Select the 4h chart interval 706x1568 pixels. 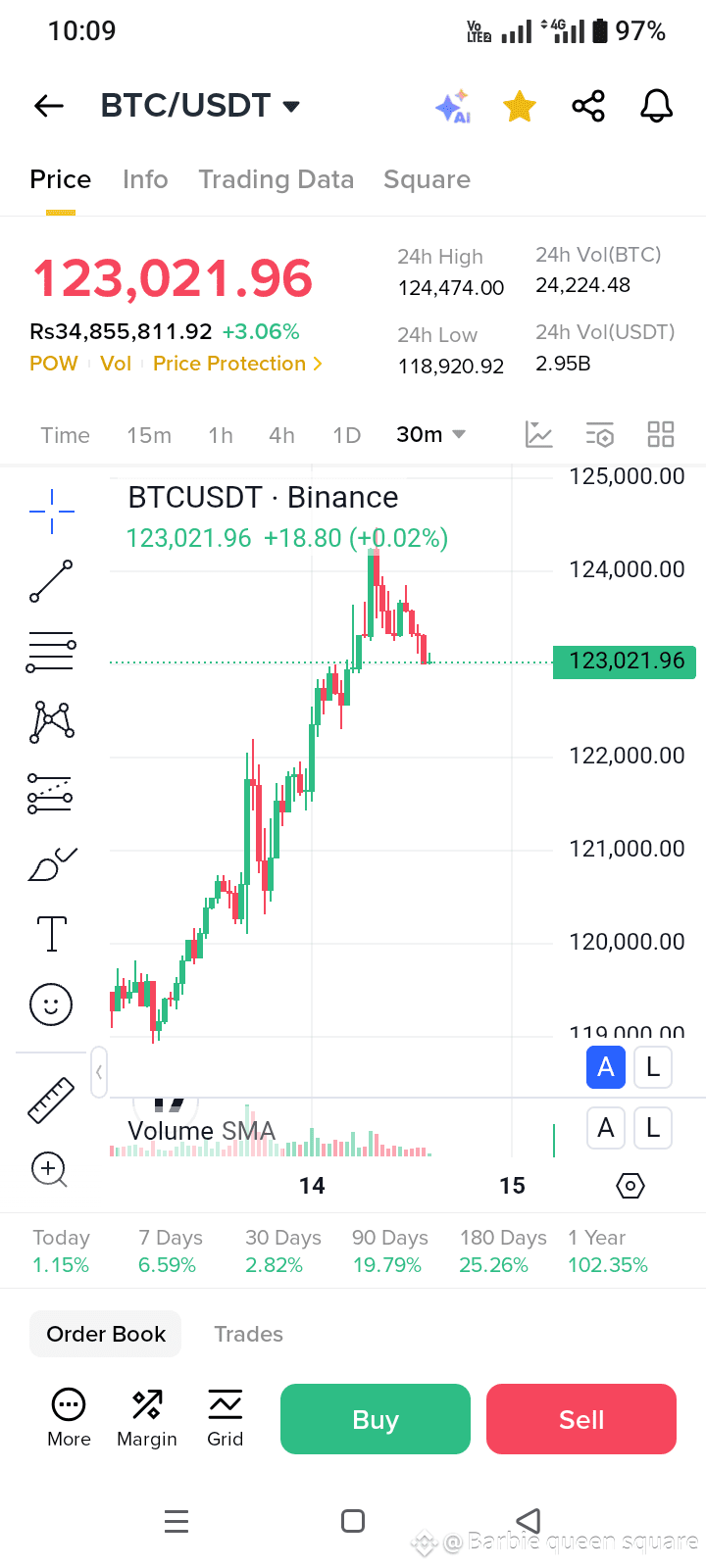(x=281, y=435)
